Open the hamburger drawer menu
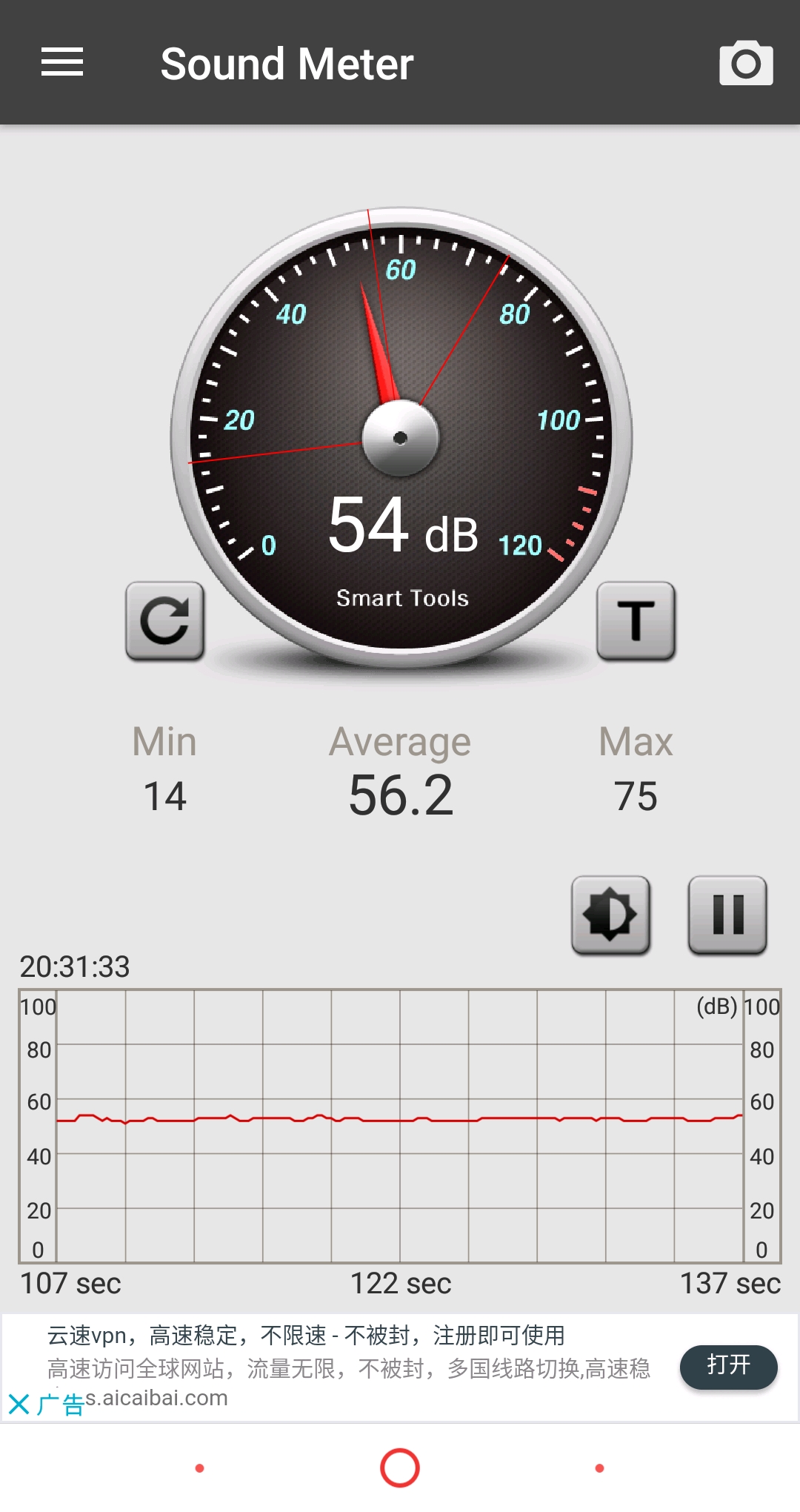This screenshot has height=1512, width=800. (x=62, y=62)
